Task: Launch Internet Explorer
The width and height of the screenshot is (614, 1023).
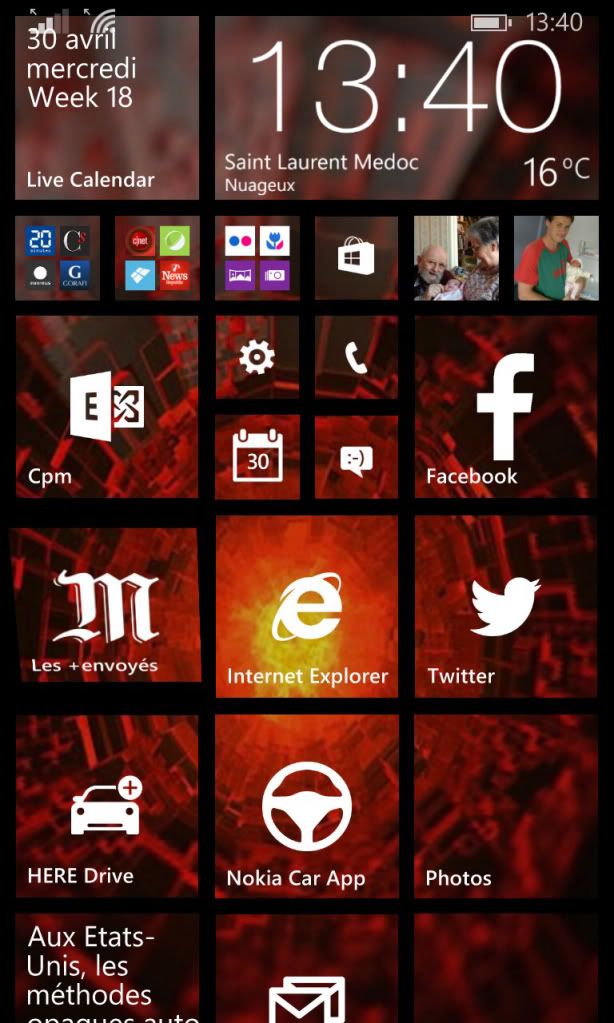Action: click(307, 607)
